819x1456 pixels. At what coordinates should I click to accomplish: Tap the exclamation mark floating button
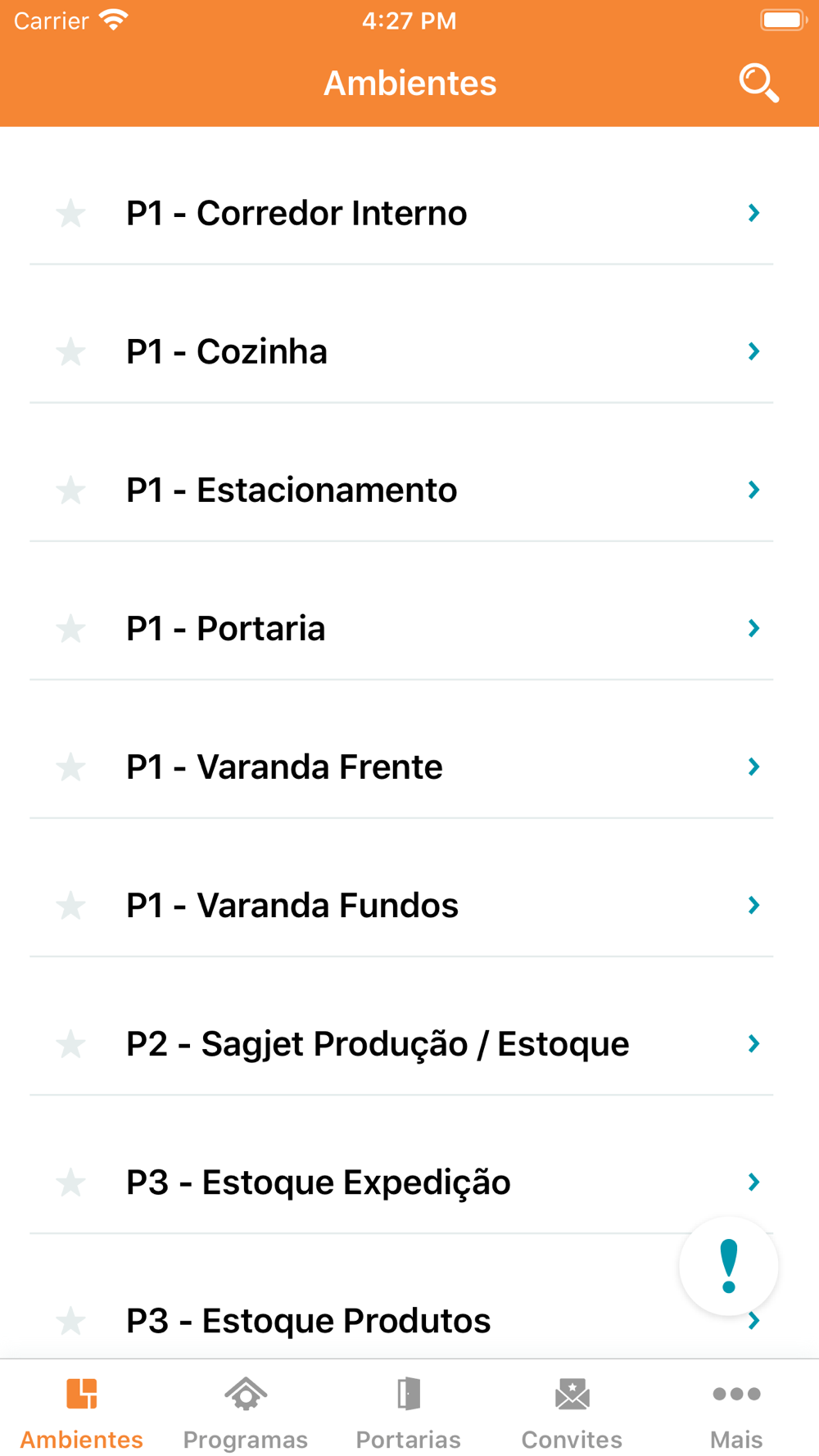[728, 1266]
